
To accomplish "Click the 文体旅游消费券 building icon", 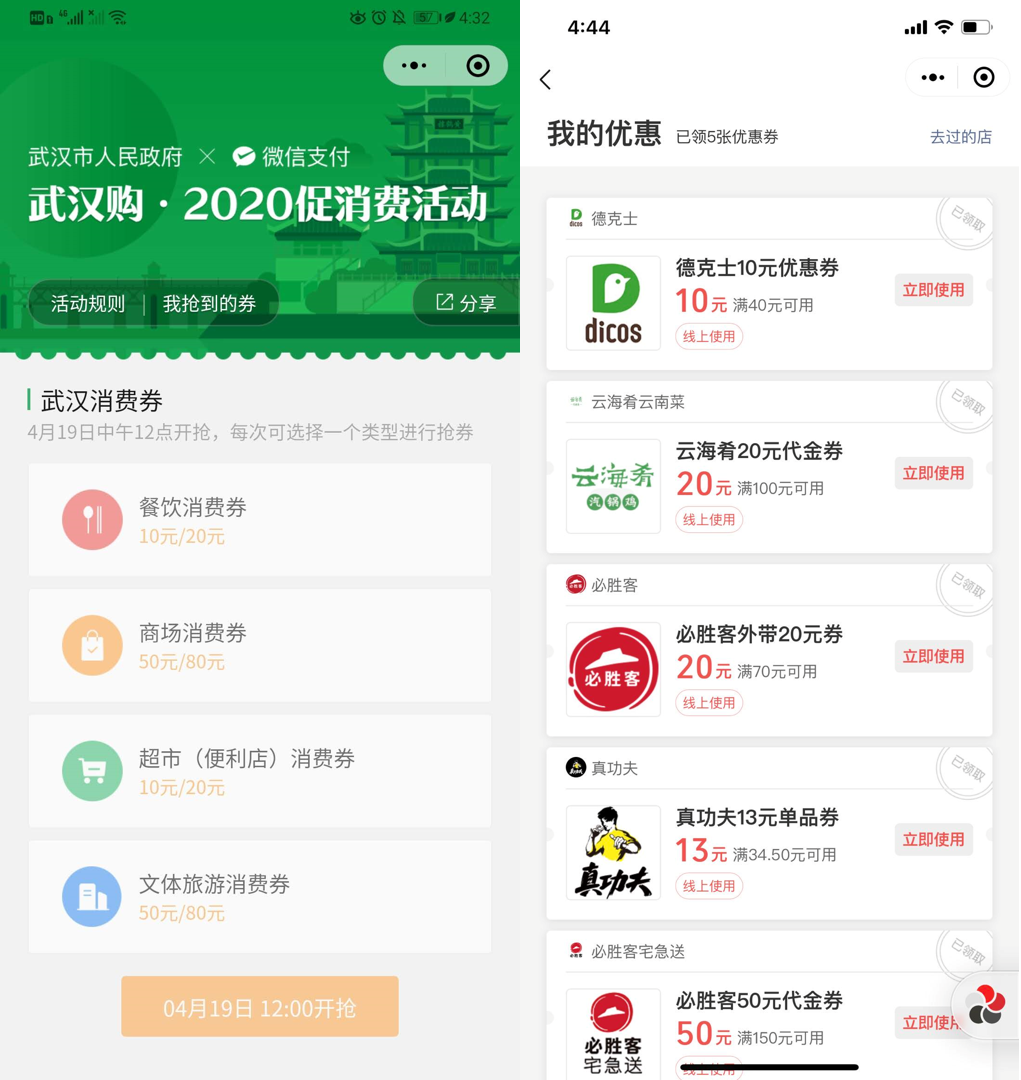I will click(x=92, y=897).
